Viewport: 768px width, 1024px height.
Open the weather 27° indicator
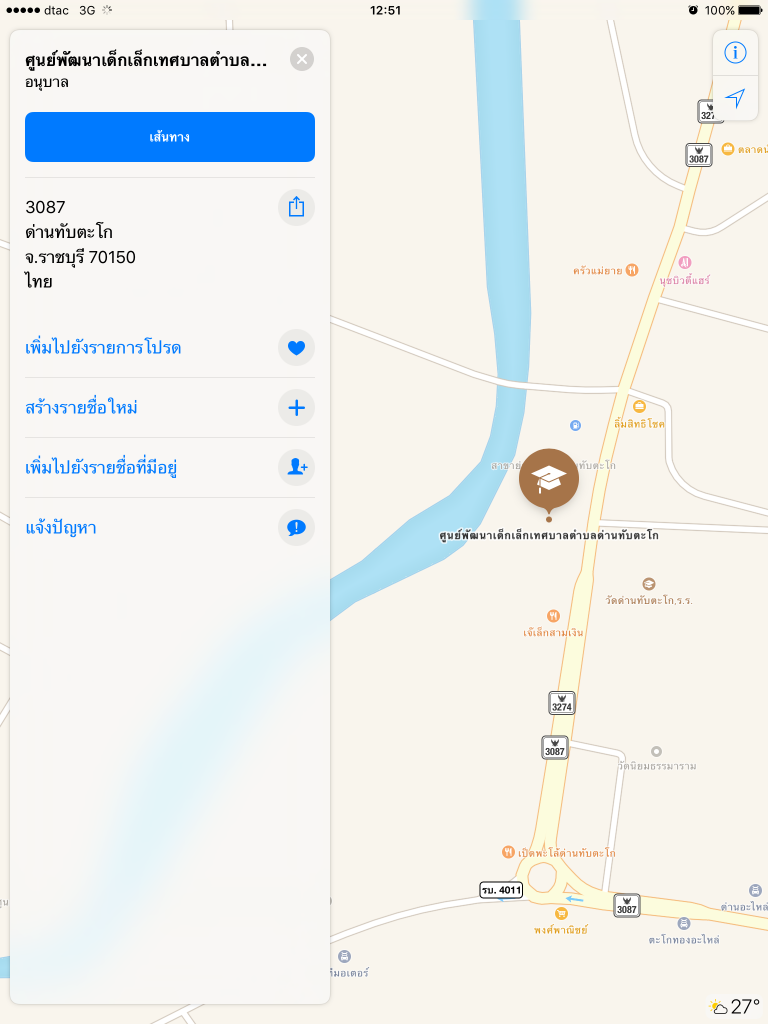click(734, 1006)
